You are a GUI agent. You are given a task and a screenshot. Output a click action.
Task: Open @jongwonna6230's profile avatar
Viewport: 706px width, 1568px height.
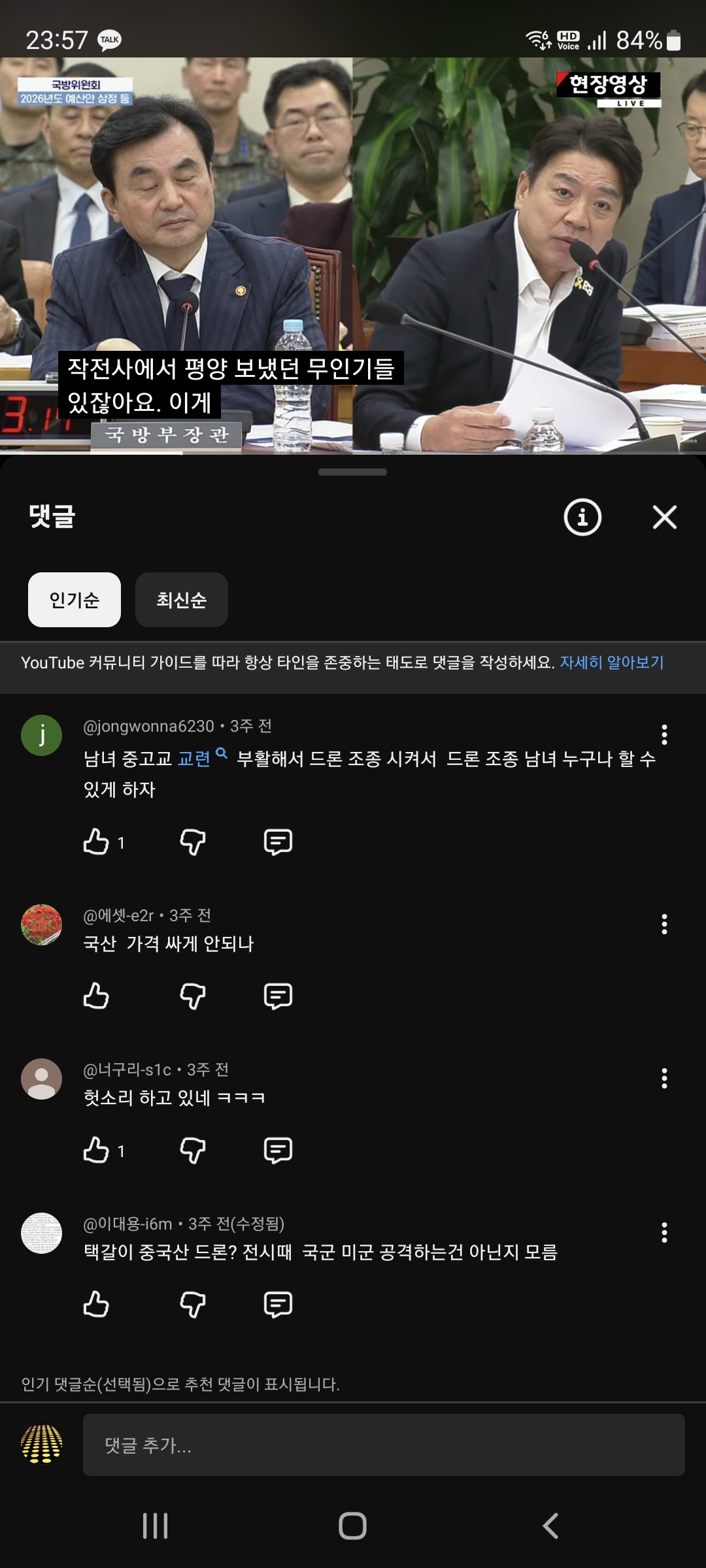coord(42,735)
